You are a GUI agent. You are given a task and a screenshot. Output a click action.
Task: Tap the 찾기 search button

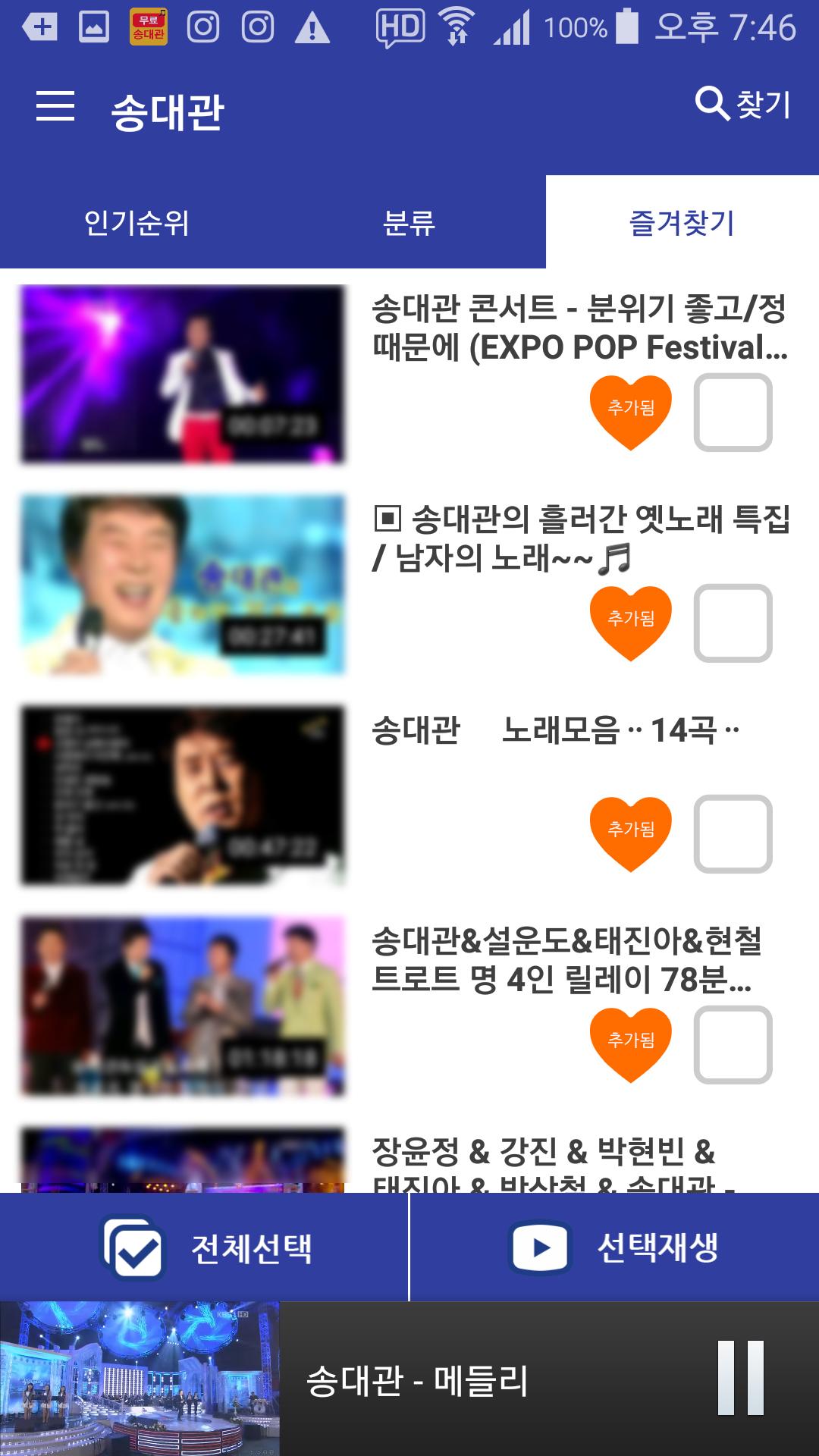[x=743, y=104]
